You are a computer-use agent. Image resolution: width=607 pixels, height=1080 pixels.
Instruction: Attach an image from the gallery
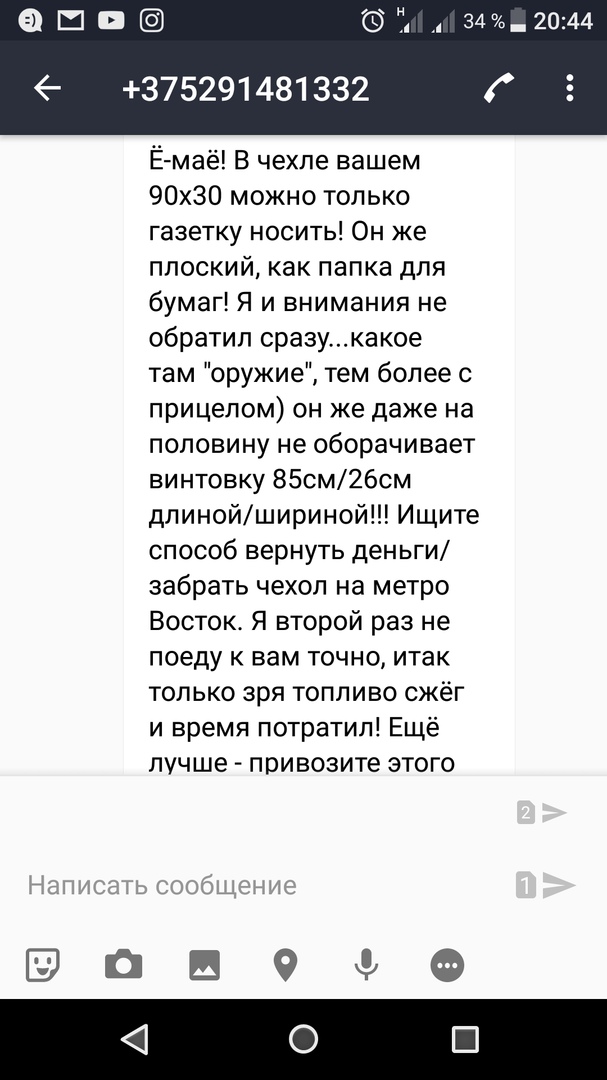pyautogui.click(x=204, y=965)
